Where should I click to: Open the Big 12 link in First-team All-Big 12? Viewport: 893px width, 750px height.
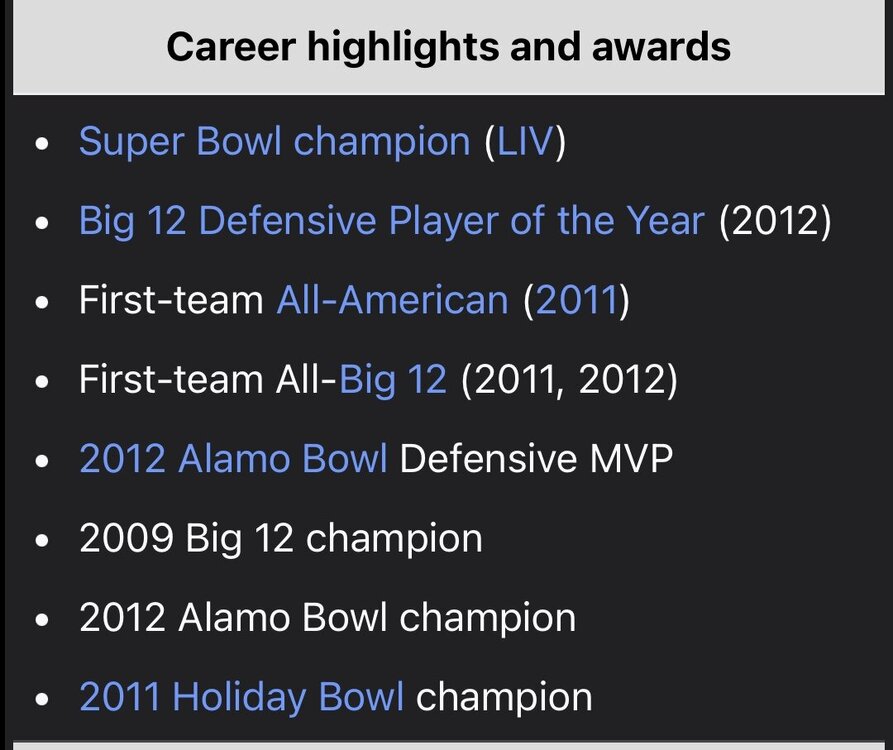[x=393, y=380]
